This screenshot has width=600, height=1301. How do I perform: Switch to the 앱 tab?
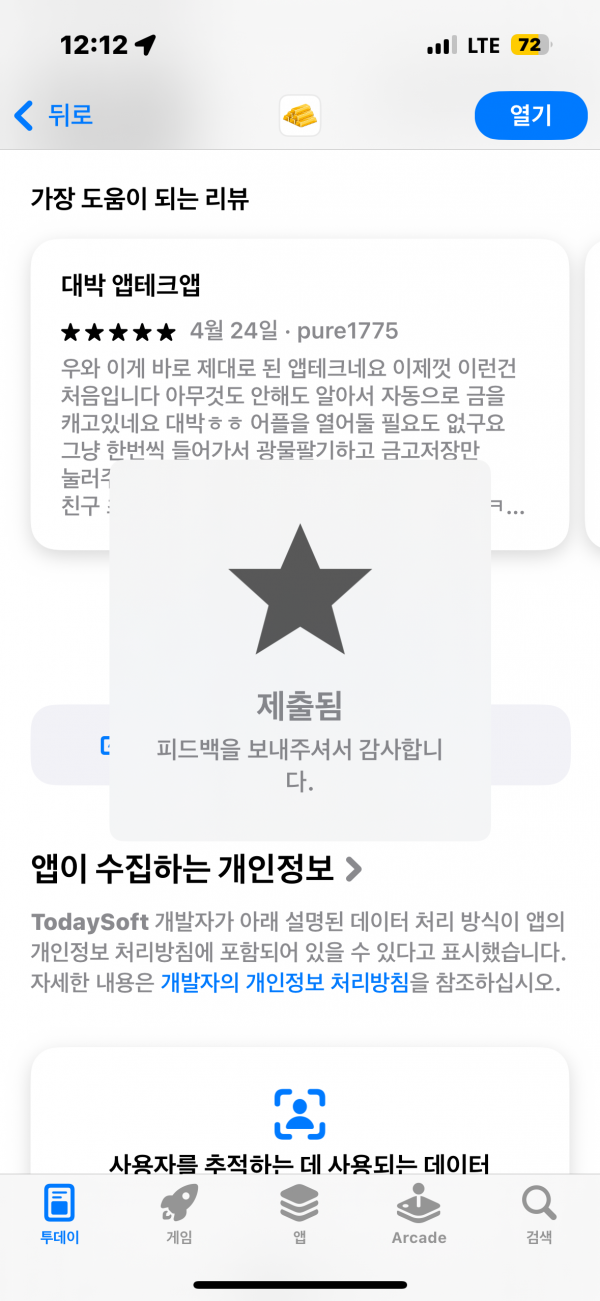tap(299, 1214)
